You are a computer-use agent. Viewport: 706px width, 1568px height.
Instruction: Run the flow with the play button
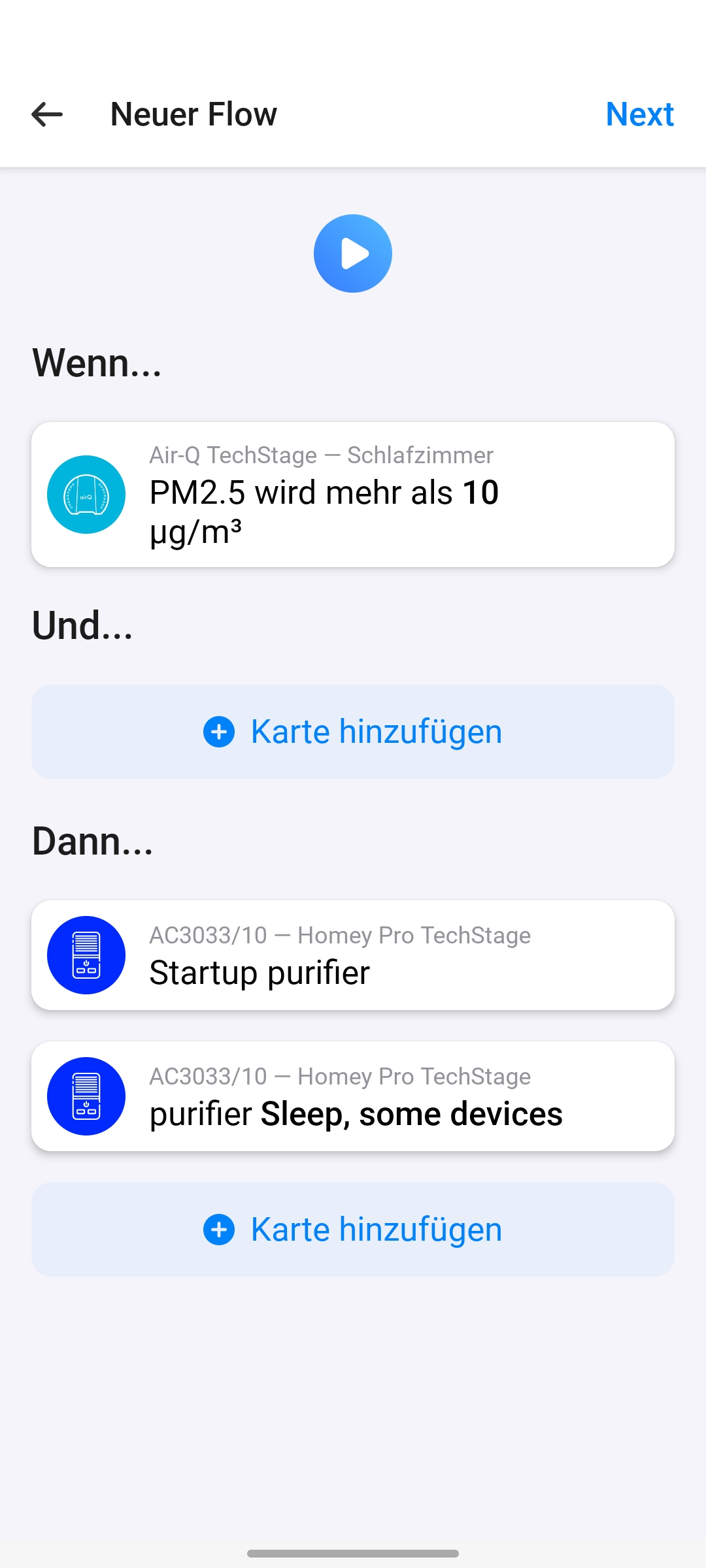[353, 253]
